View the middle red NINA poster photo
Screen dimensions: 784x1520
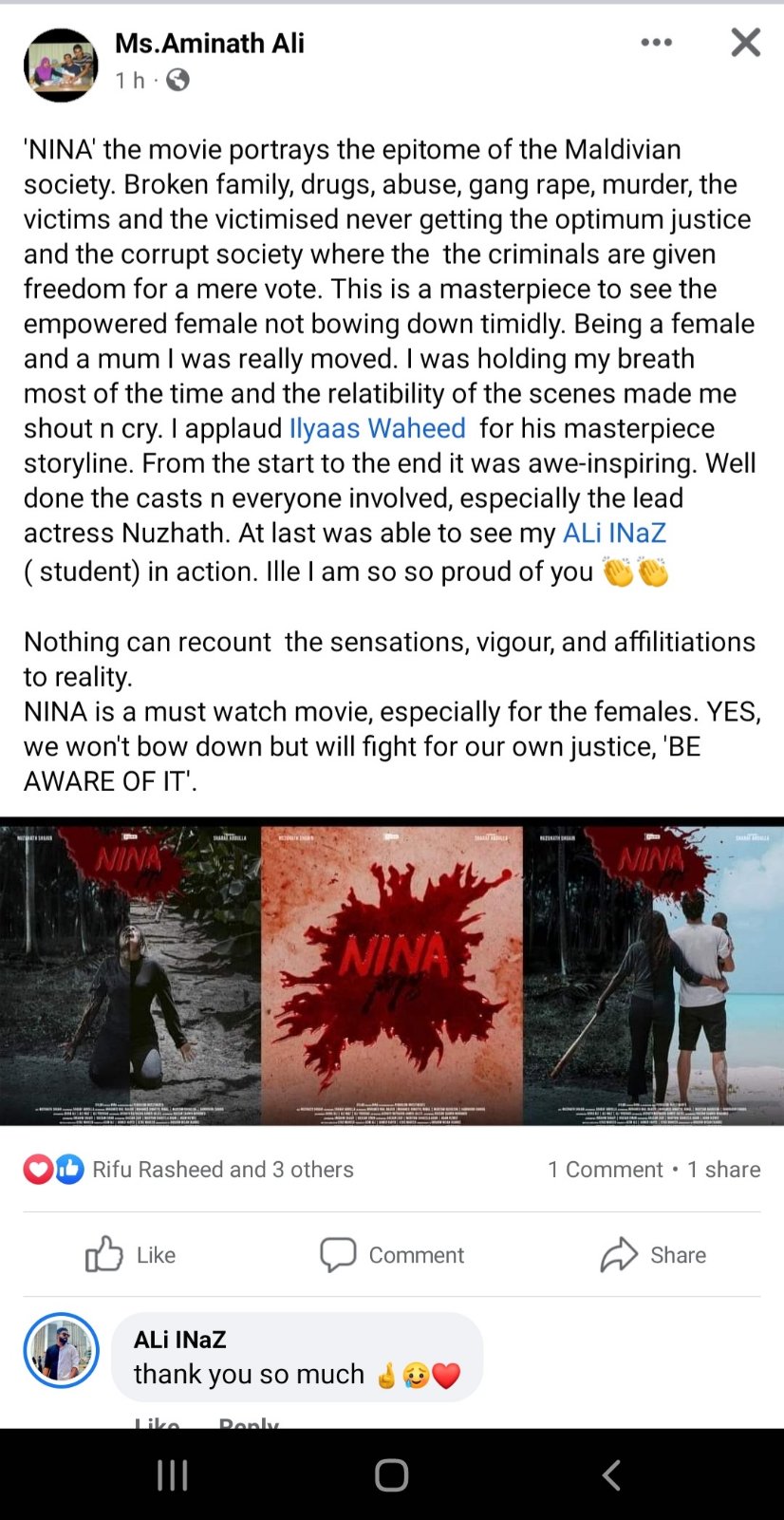click(392, 975)
